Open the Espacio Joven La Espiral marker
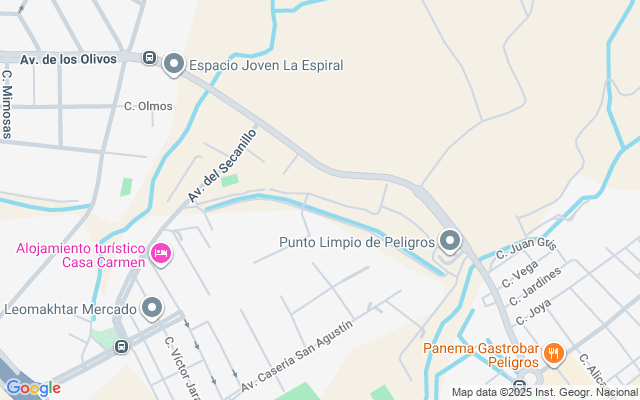The image size is (640, 400). coord(173,65)
